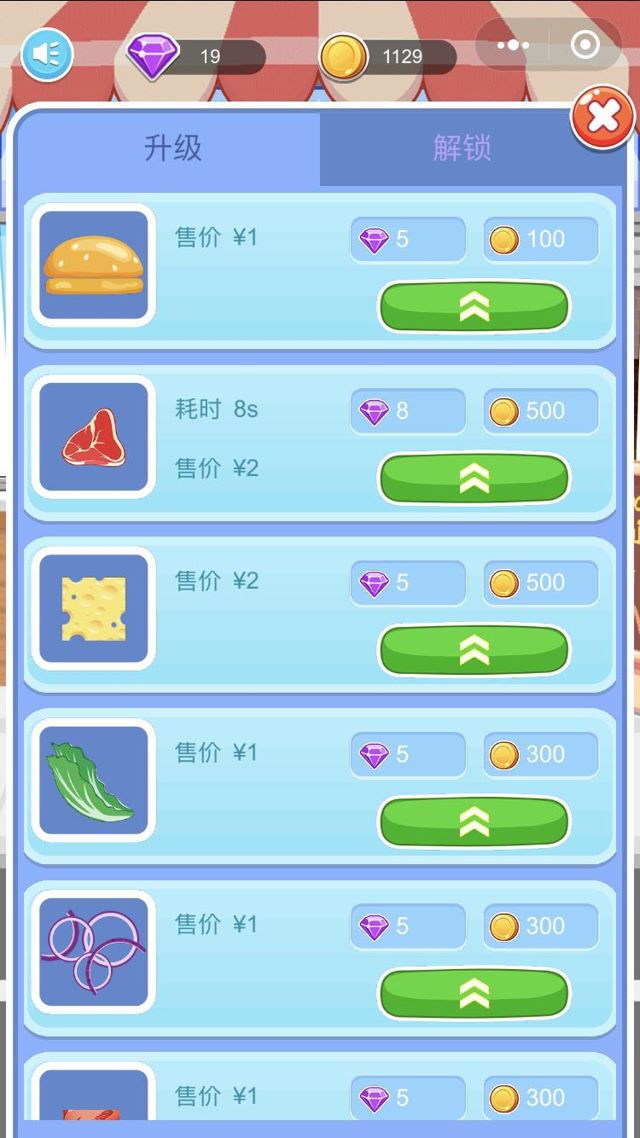
Task: Upgrade the cheese item
Action: point(473,651)
